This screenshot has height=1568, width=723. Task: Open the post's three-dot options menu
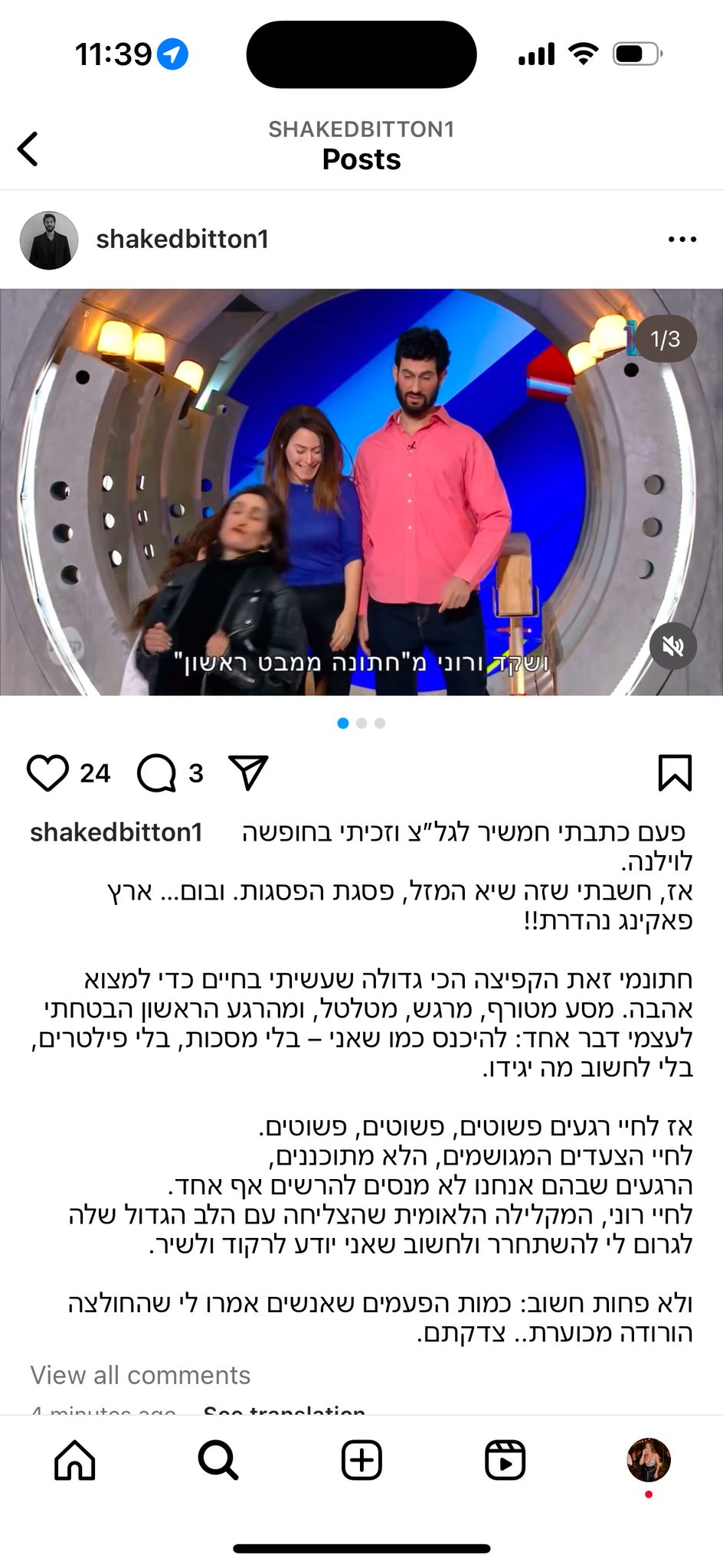click(682, 240)
